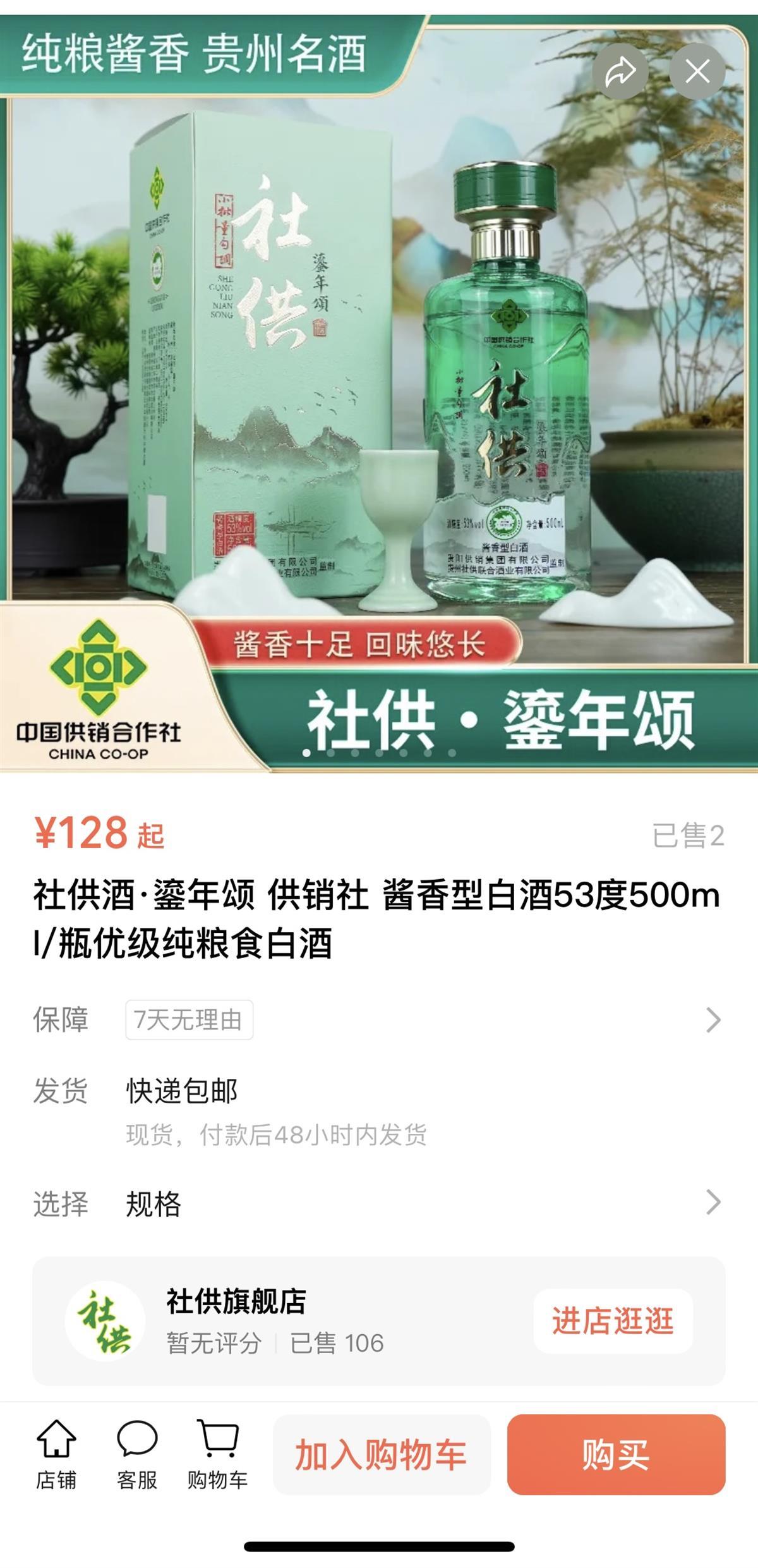Tap 加入购物车 to add the item to the cart
758x1568 pixels.
pyautogui.click(x=382, y=1455)
